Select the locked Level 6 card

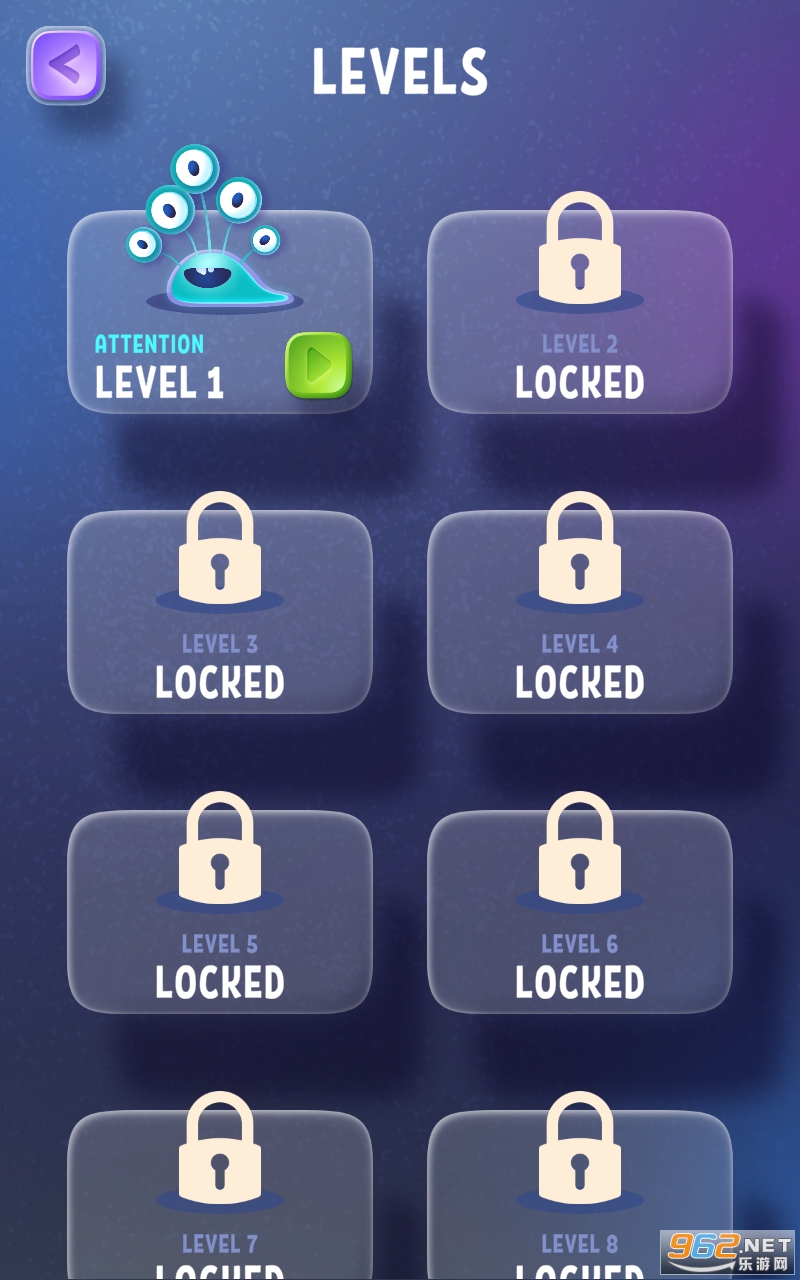(x=580, y=912)
